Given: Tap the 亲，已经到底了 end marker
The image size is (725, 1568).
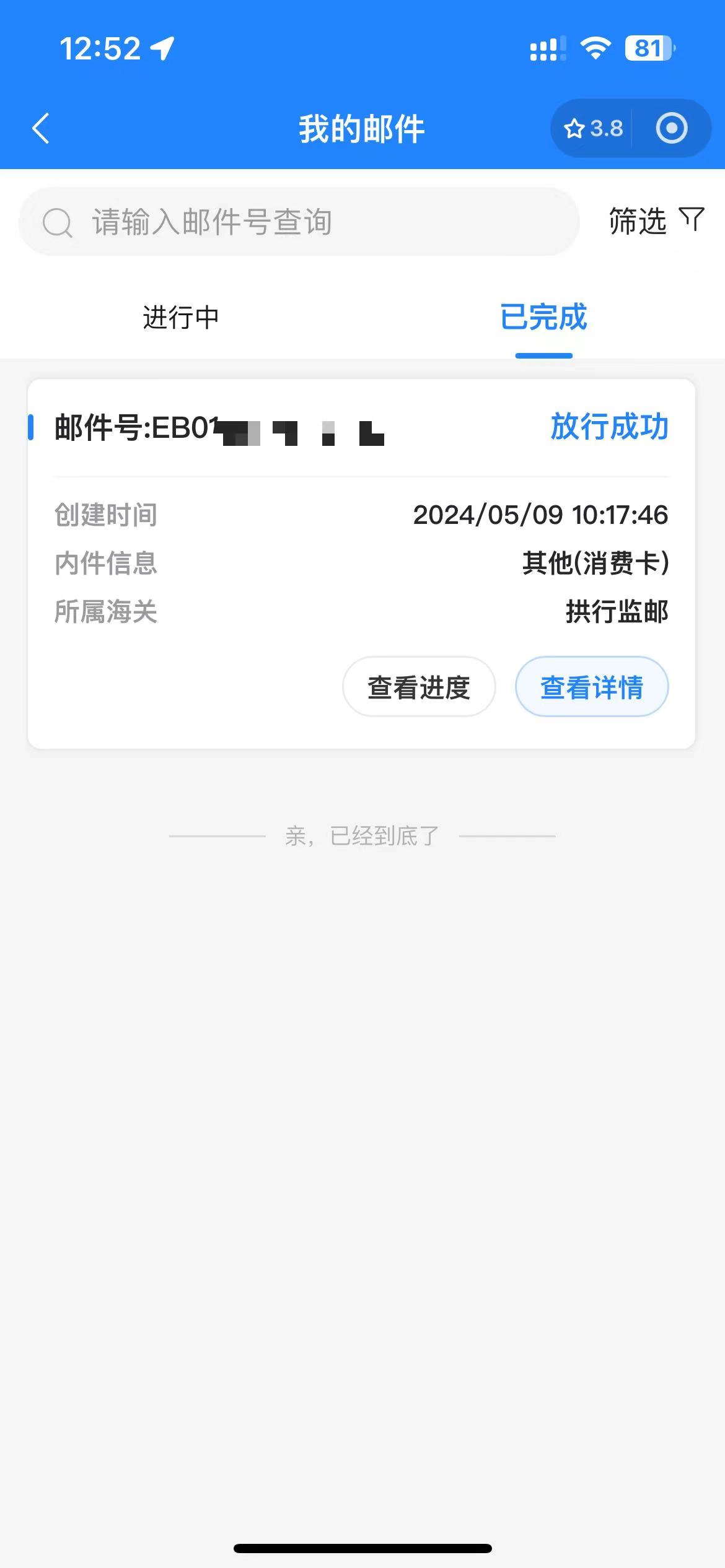Looking at the screenshot, I should [362, 836].
